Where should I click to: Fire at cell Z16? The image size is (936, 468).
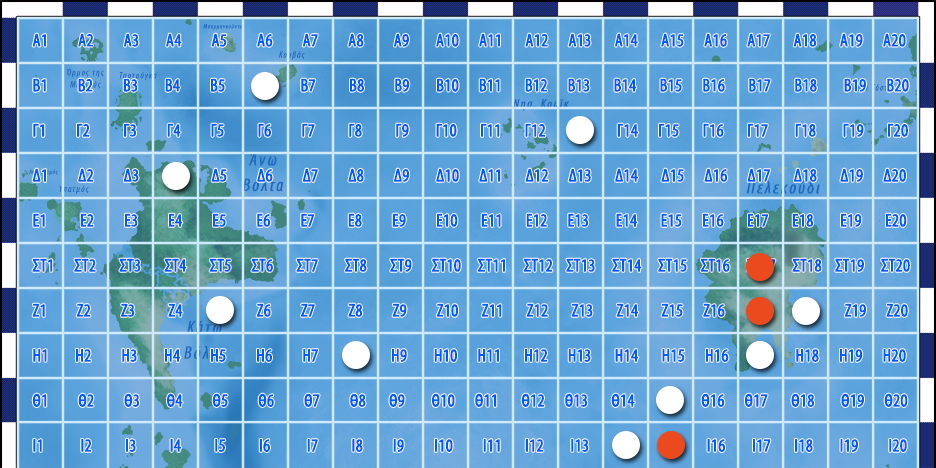[x=714, y=311]
